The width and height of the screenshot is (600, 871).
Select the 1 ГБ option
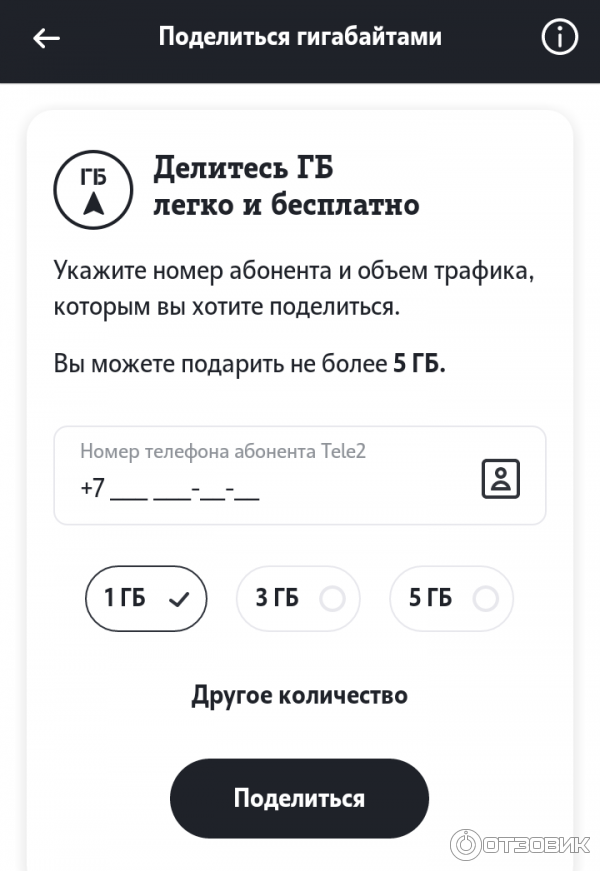click(146, 598)
